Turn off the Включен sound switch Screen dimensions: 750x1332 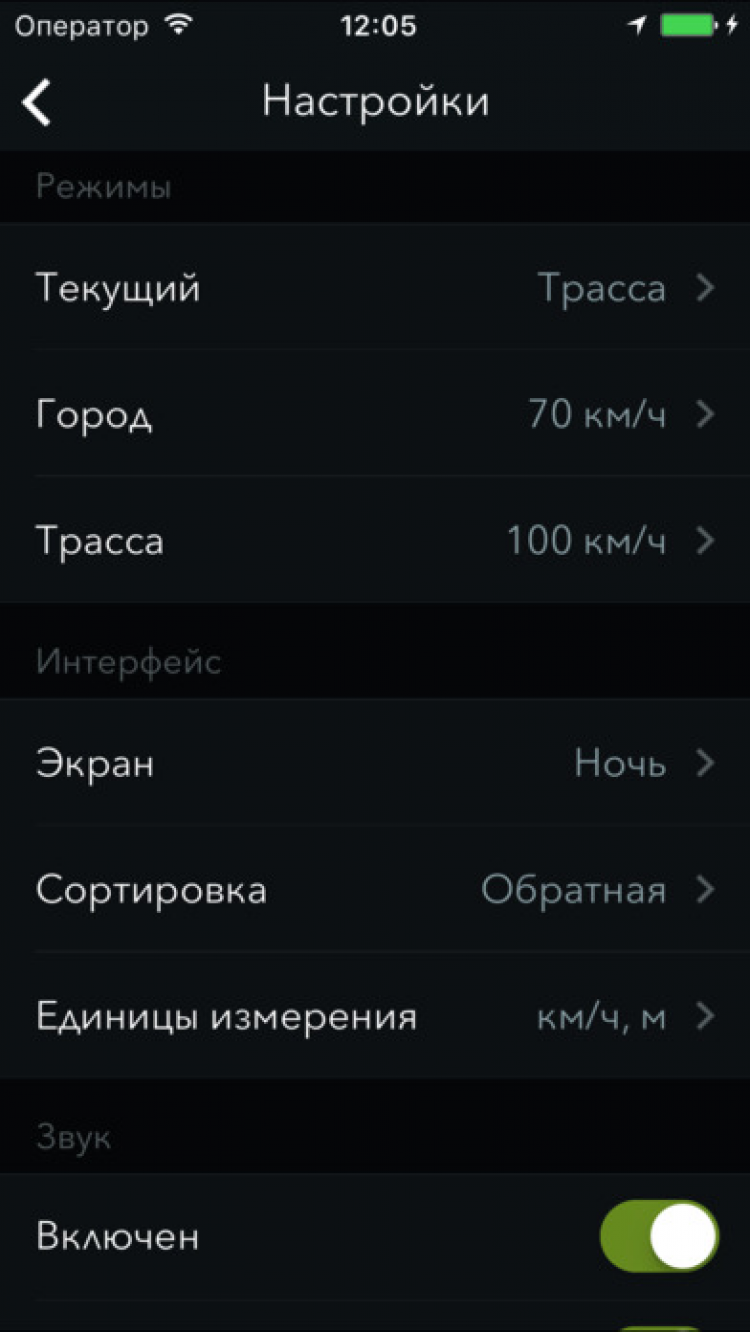[x=659, y=1236]
